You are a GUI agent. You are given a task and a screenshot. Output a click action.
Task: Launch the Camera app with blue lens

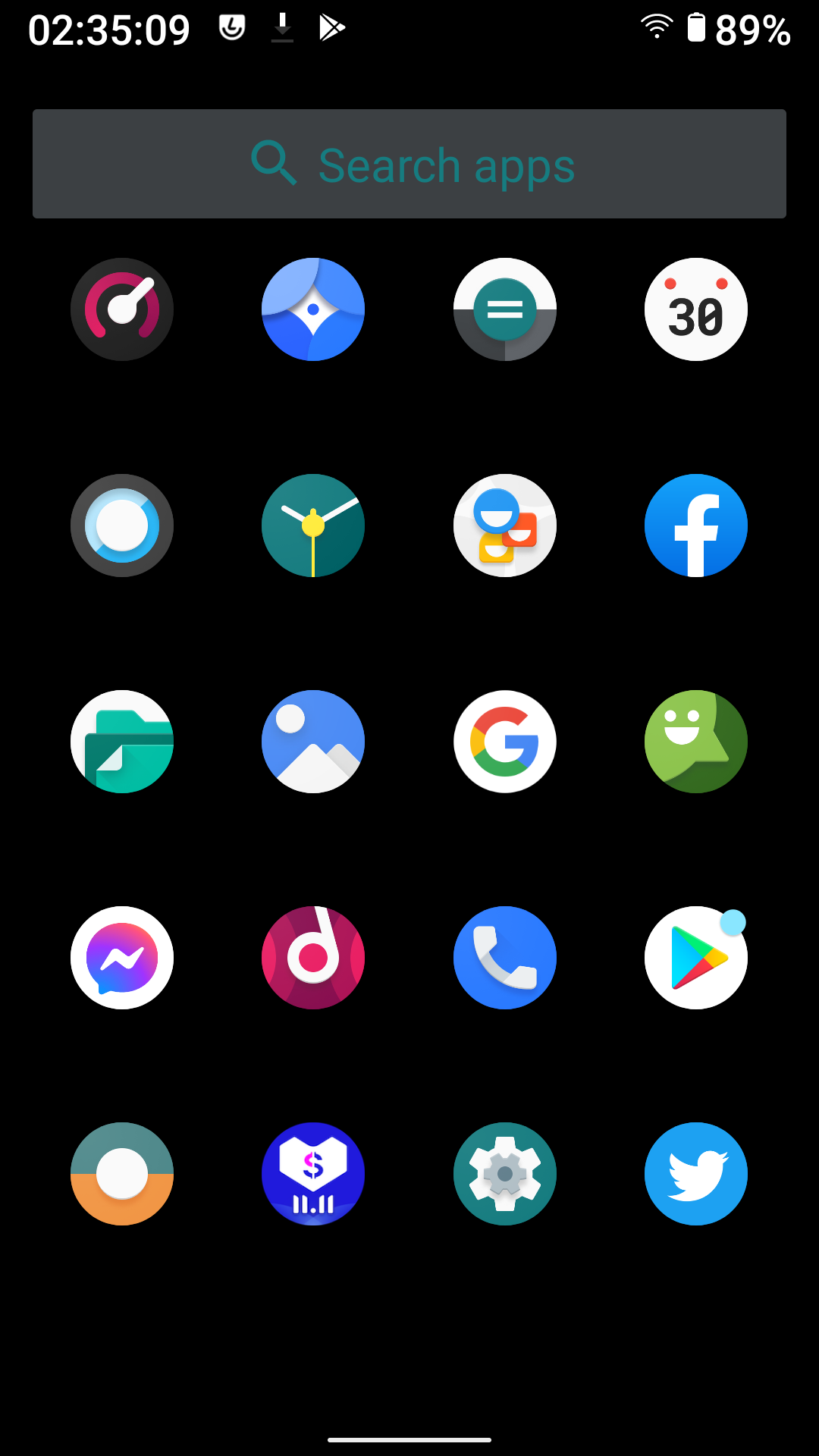pos(122,526)
